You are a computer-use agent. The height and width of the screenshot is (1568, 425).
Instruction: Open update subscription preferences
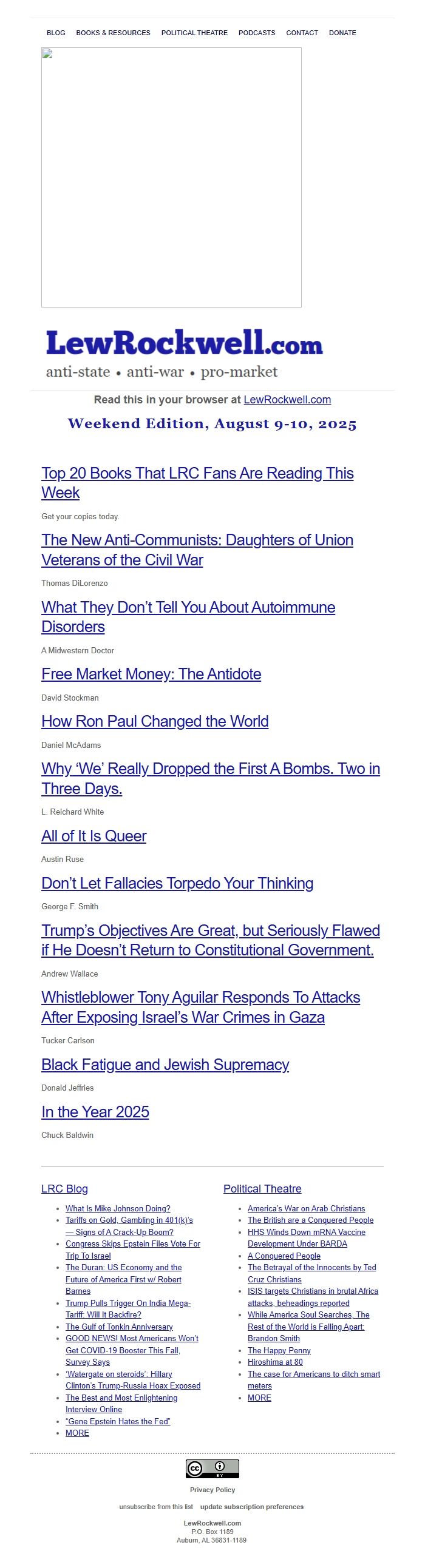[x=251, y=1507]
